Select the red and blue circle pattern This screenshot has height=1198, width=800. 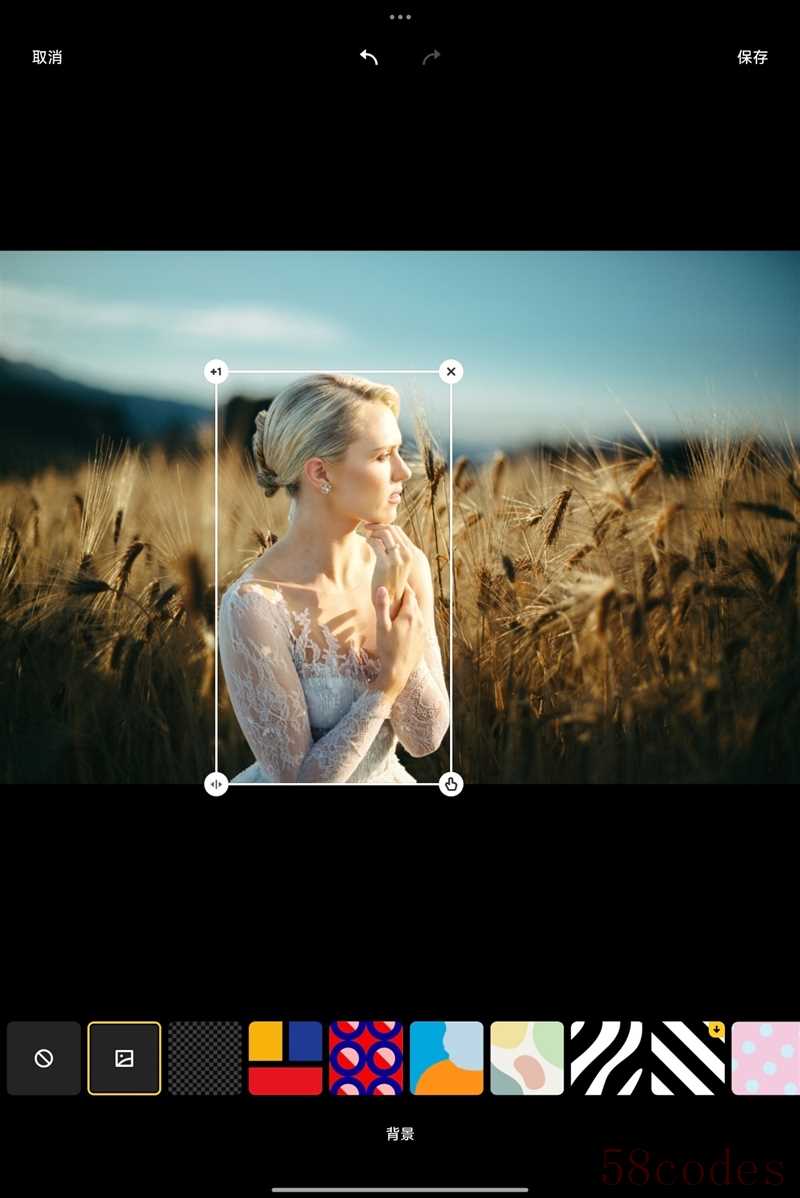coord(366,1058)
